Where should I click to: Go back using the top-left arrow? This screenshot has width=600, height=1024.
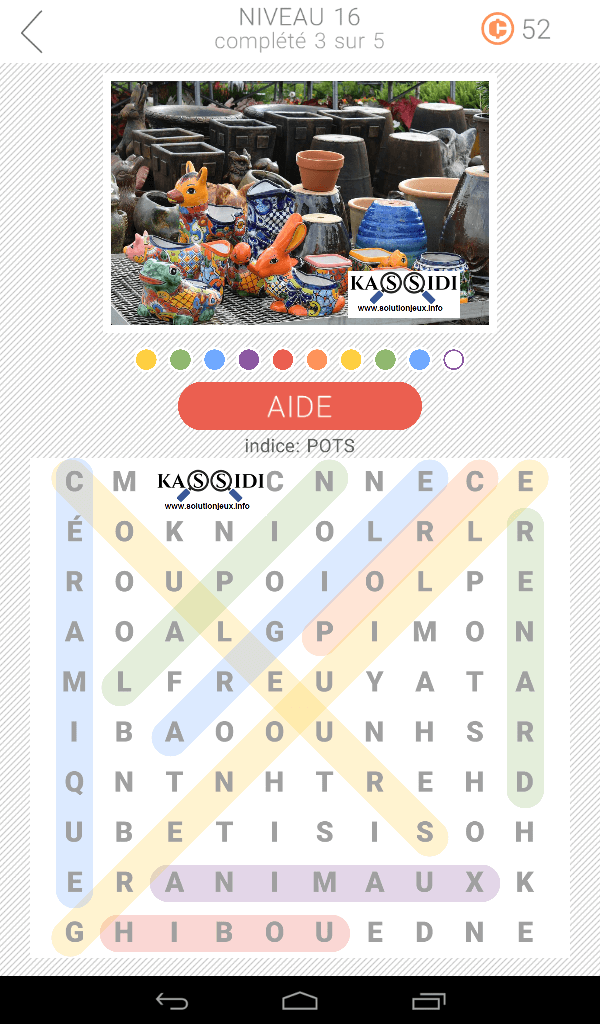(33, 31)
